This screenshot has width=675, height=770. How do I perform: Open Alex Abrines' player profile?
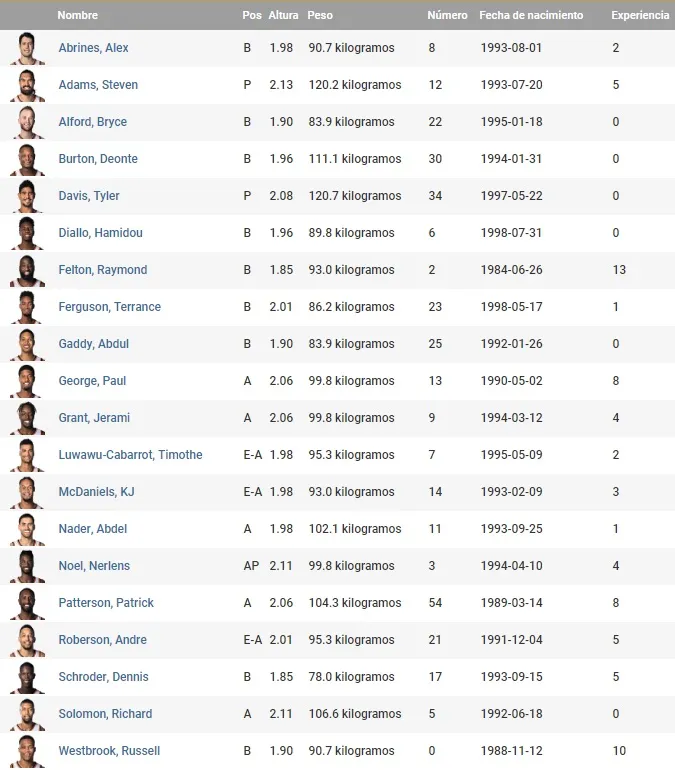pyautogui.click(x=93, y=48)
